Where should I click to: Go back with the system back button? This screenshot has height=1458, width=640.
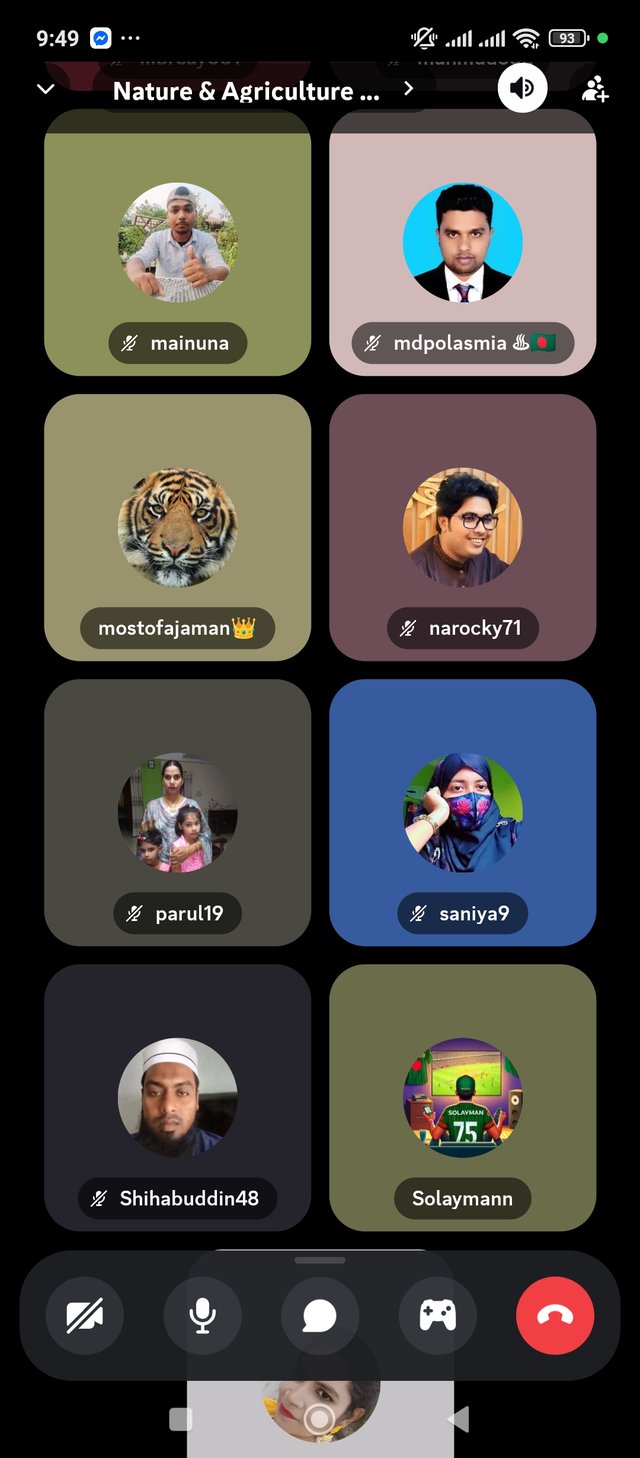click(458, 1419)
